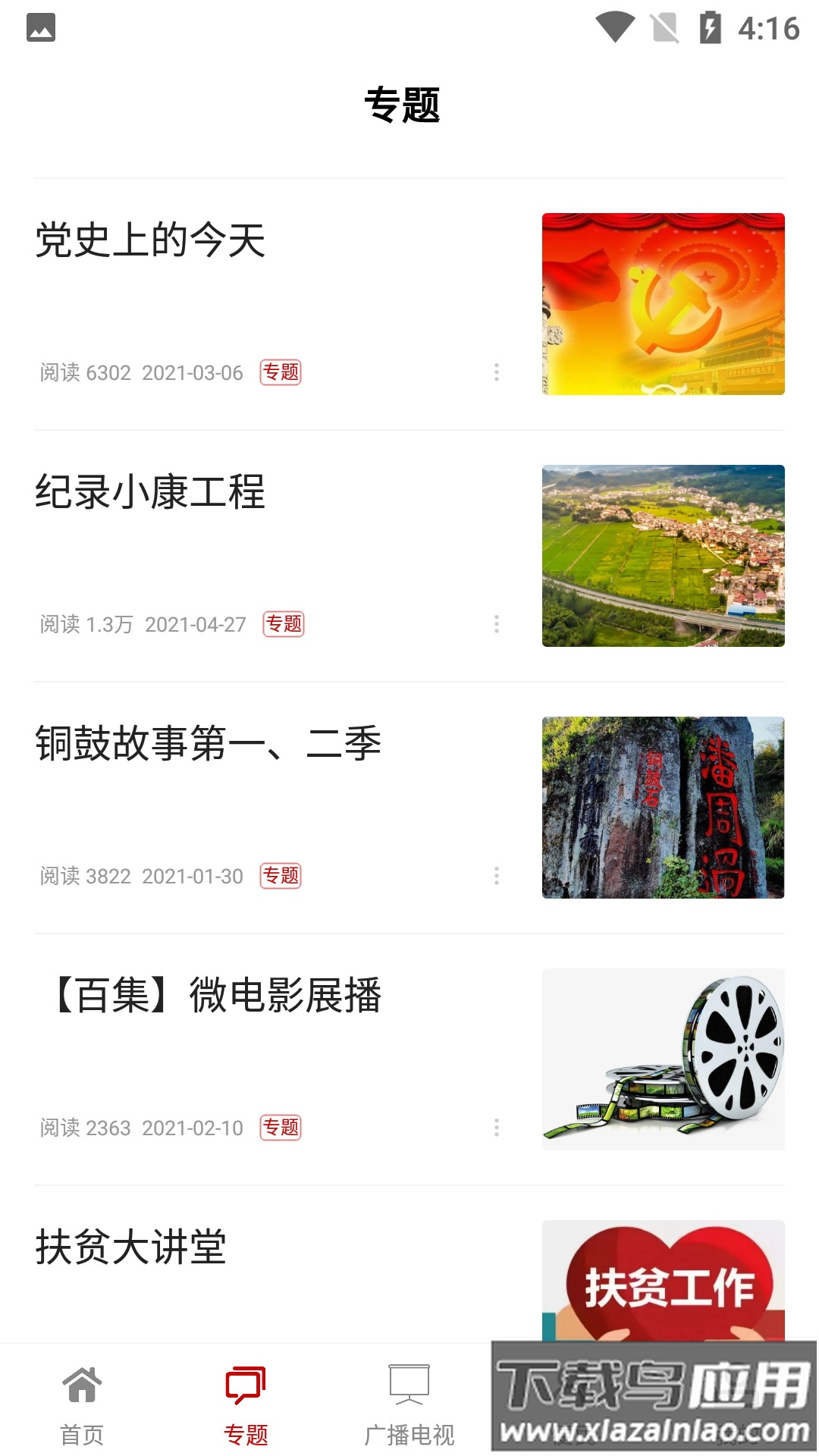Image resolution: width=819 pixels, height=1456 pixels.
Task: Open overflow menu for 党史上的今天
Action: 497,372
